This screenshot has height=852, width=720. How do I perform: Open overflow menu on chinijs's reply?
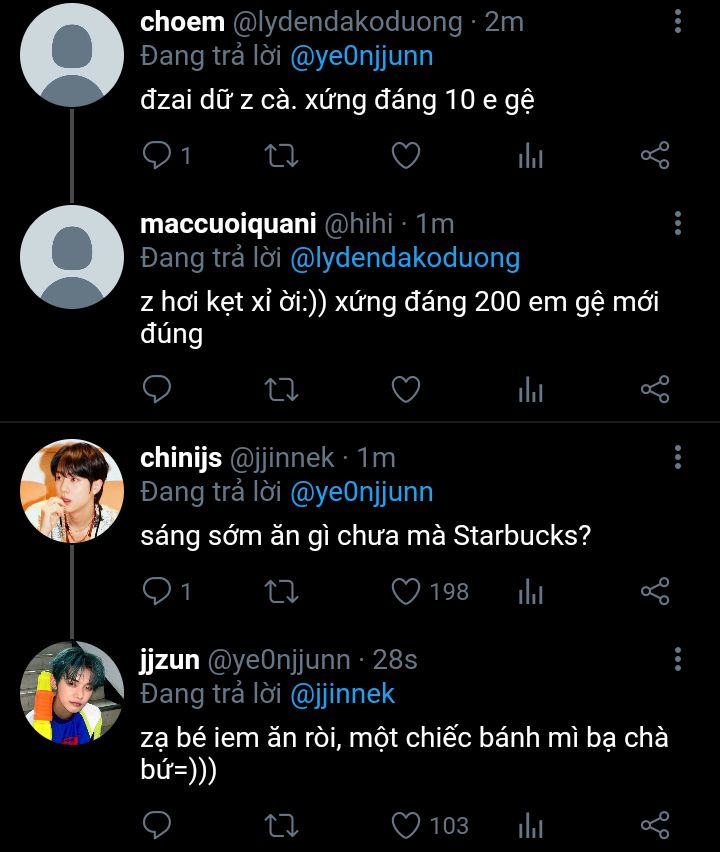678,458
